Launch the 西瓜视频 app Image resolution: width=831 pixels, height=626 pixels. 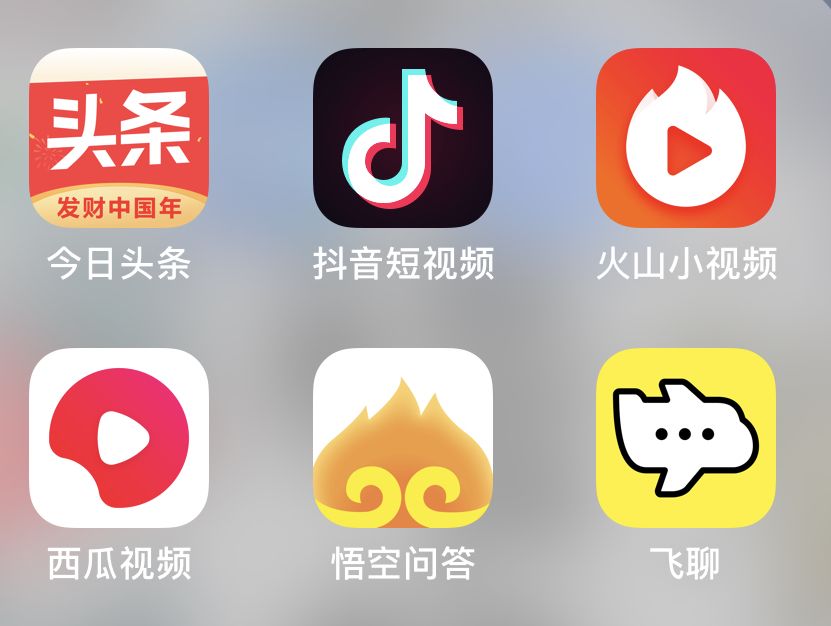(119, 438)
